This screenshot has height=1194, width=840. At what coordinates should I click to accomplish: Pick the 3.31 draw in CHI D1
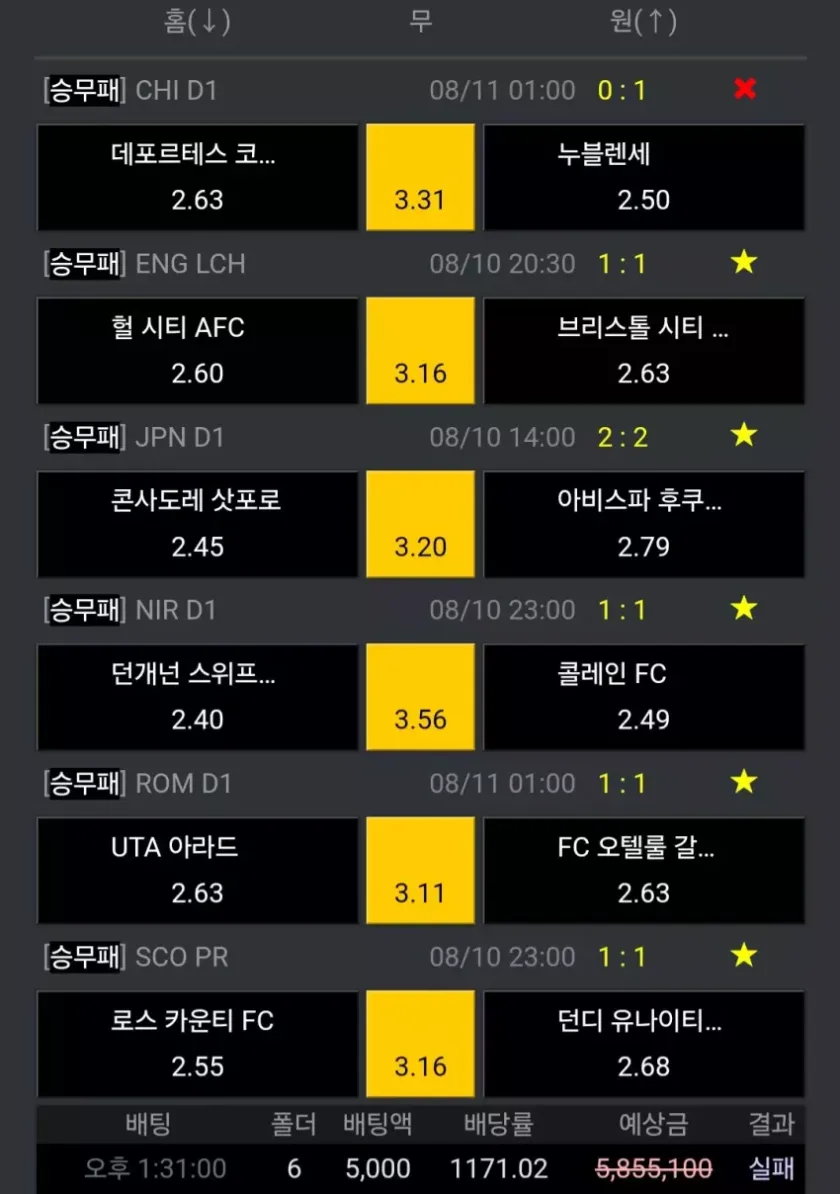pyautogui.click(x=420, y=177)
